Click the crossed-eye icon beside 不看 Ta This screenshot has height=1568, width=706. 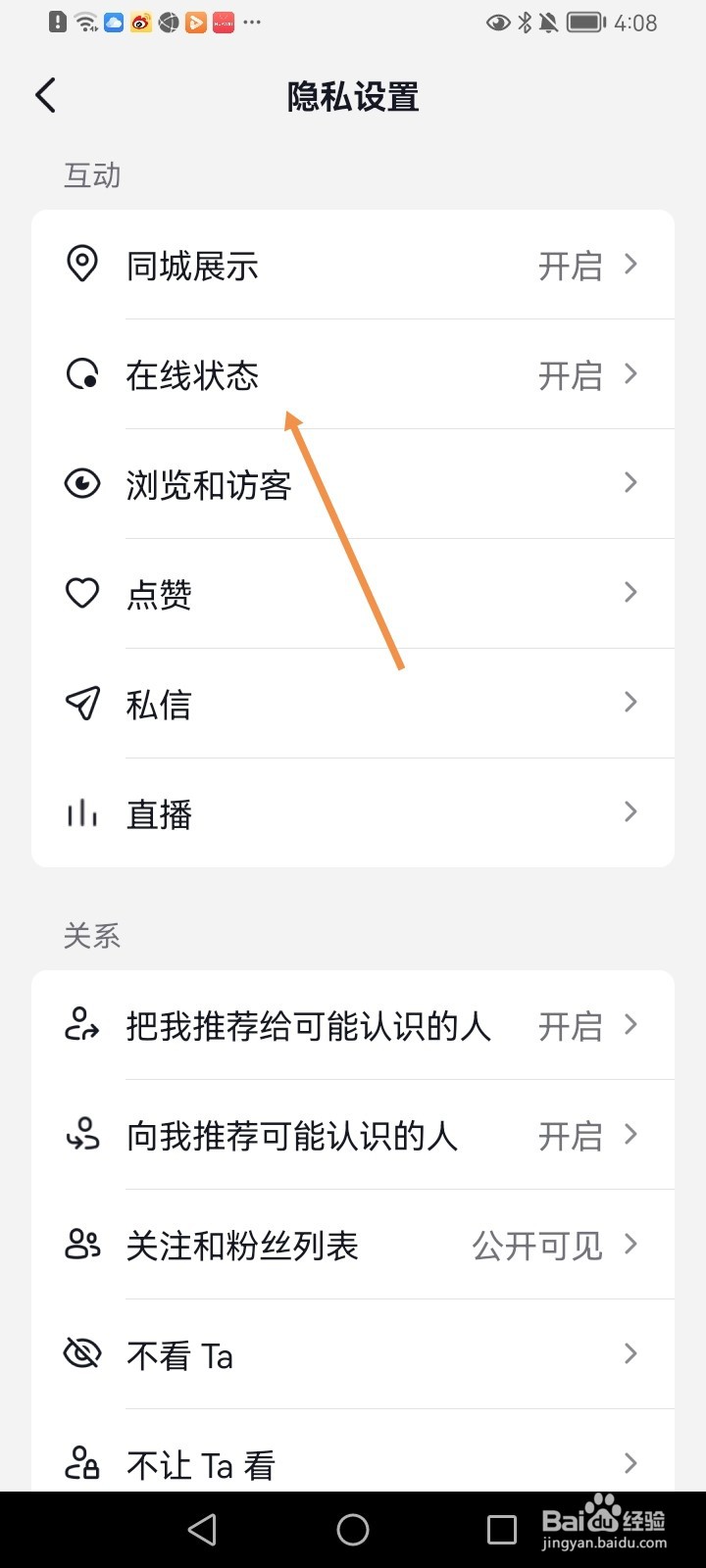point(83,1354)
